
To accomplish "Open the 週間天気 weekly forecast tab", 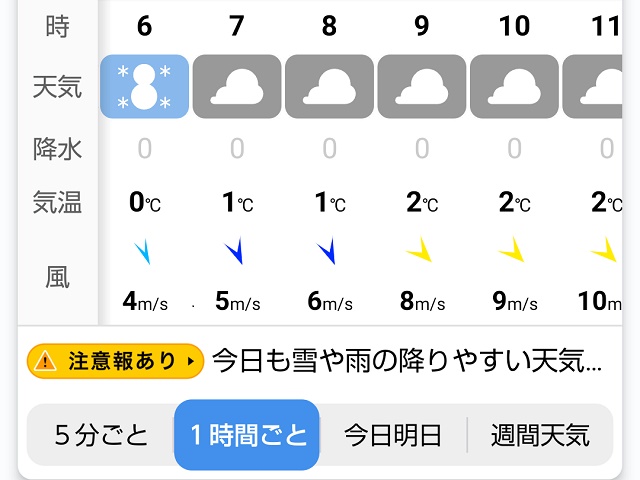I will [540, 435].
